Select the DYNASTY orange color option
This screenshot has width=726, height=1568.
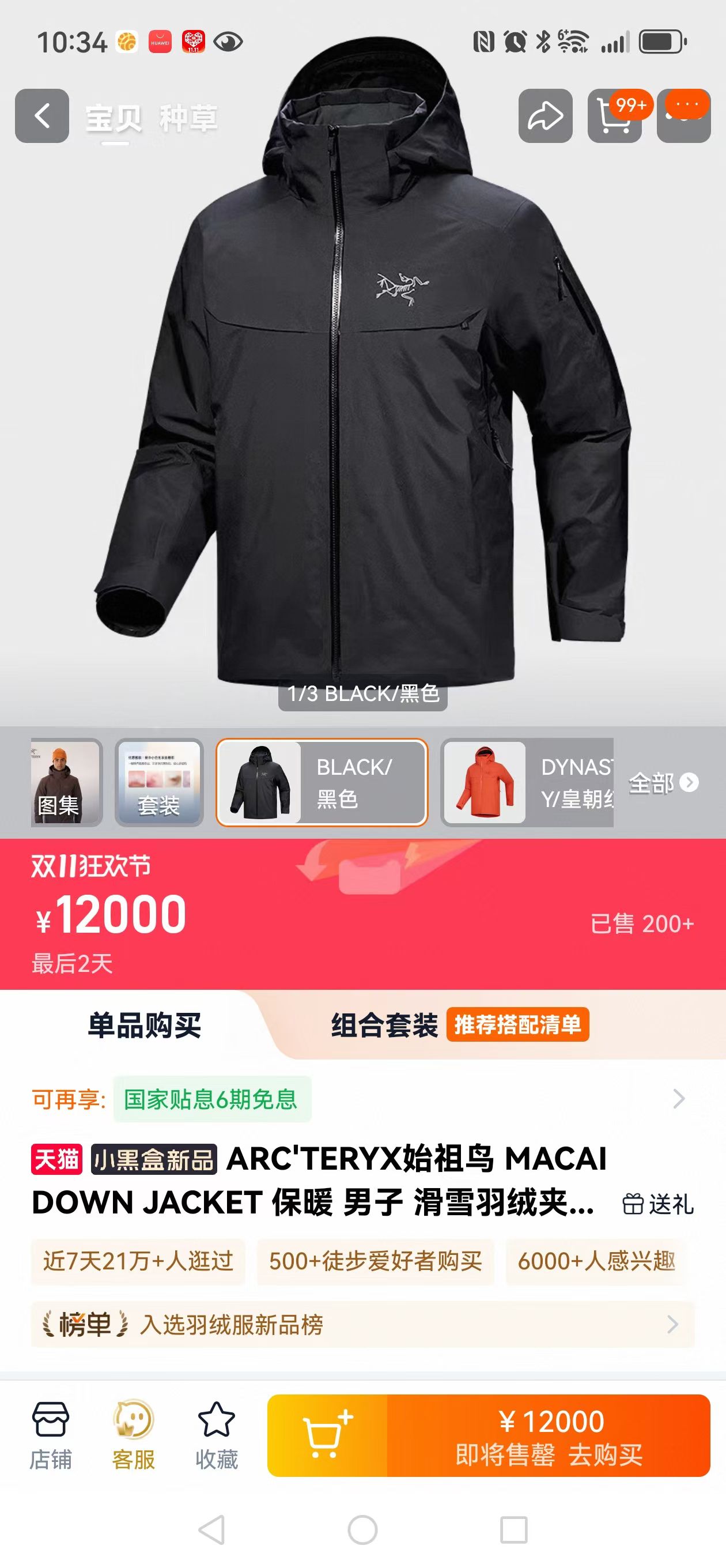coord(527,782)
